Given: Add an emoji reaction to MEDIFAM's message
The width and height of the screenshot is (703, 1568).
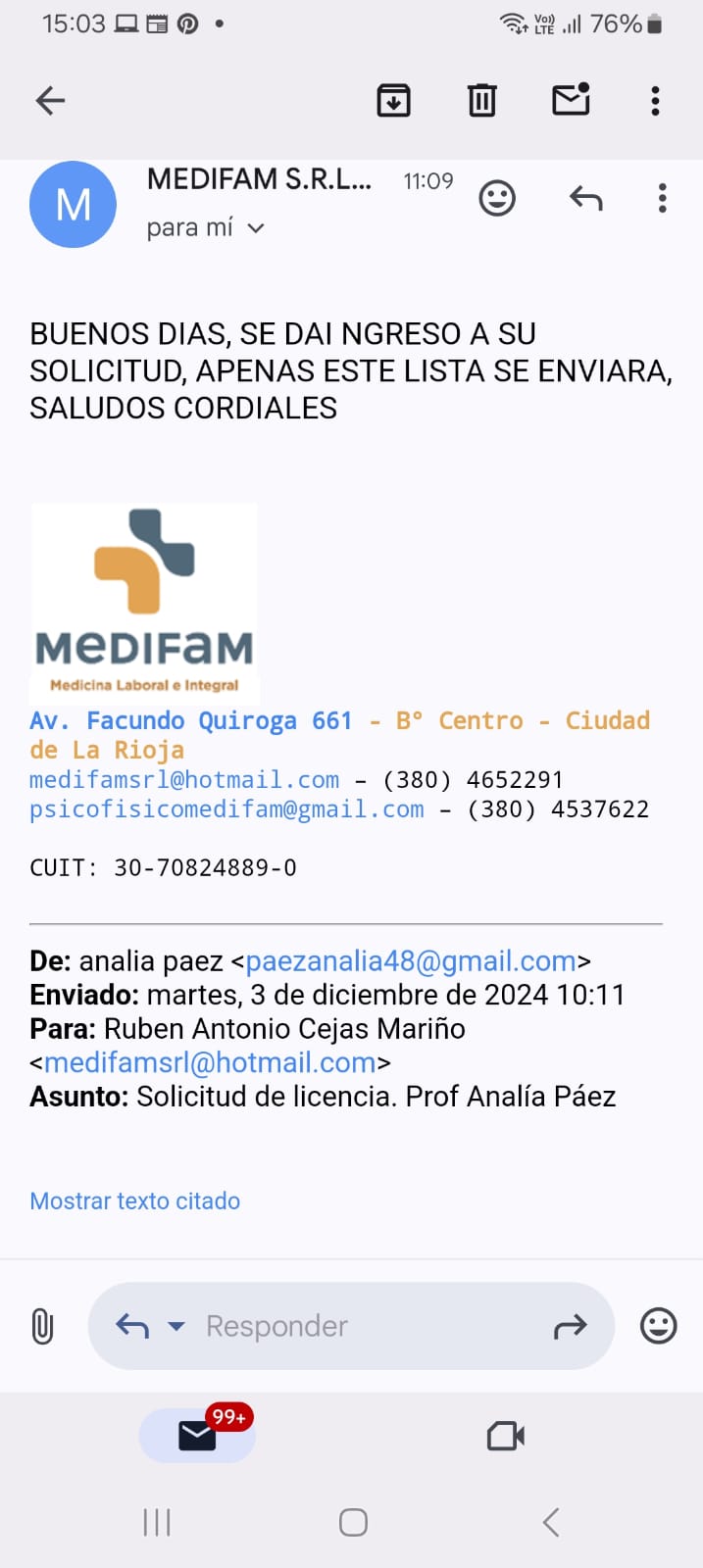Looking at the screenshot, I should [497, 199].
